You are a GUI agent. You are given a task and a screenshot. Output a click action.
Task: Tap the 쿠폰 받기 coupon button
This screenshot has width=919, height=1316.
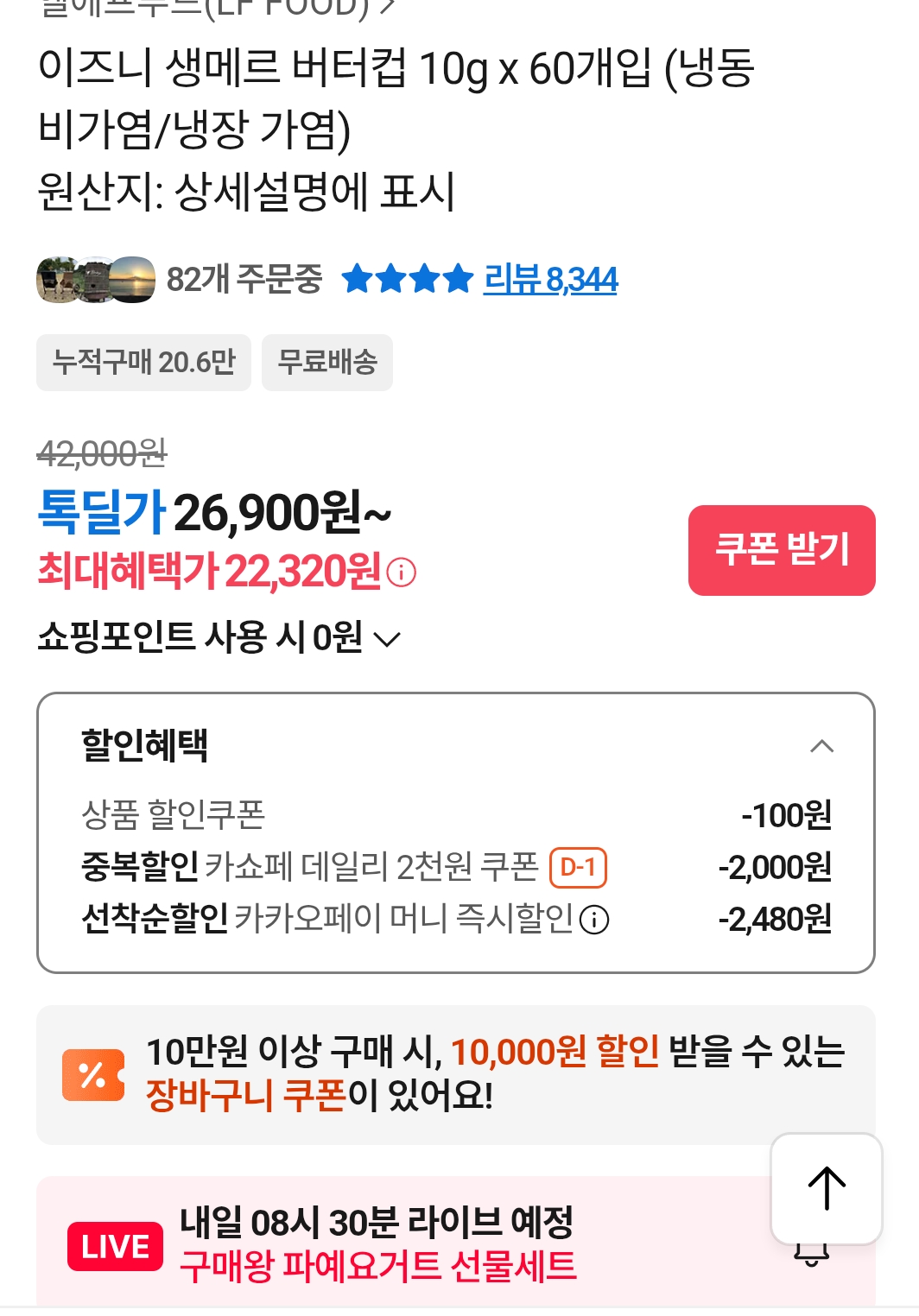781,550
